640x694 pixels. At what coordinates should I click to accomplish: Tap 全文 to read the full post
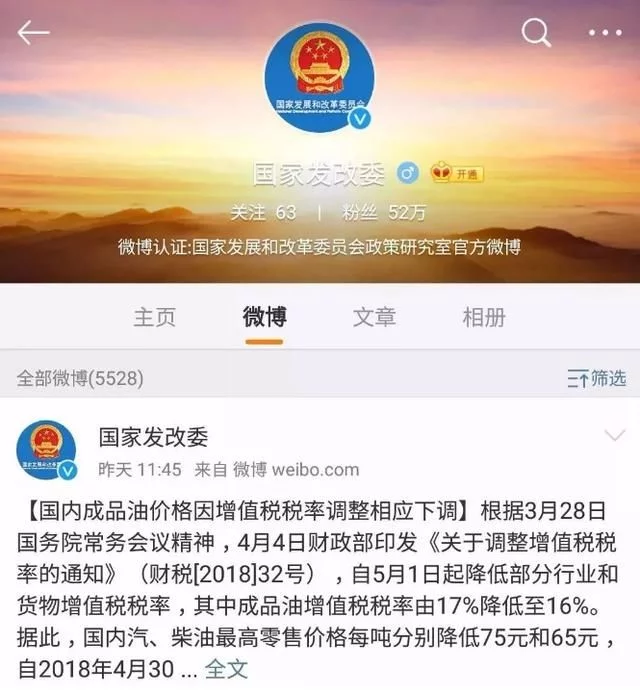(x=226, y=668)
